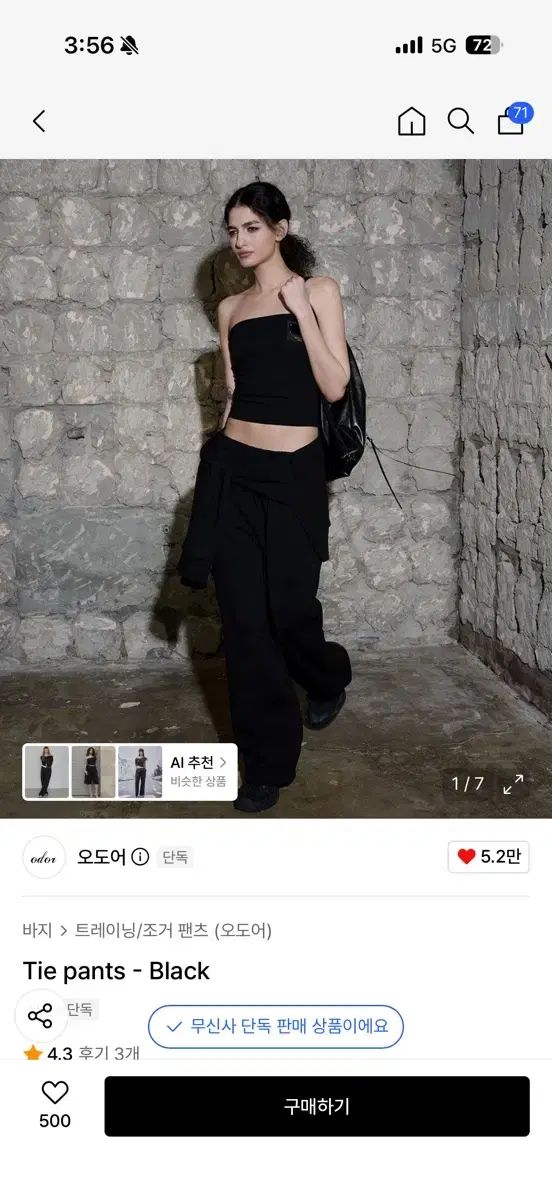Open the search magnifier icon

(460, 122)
